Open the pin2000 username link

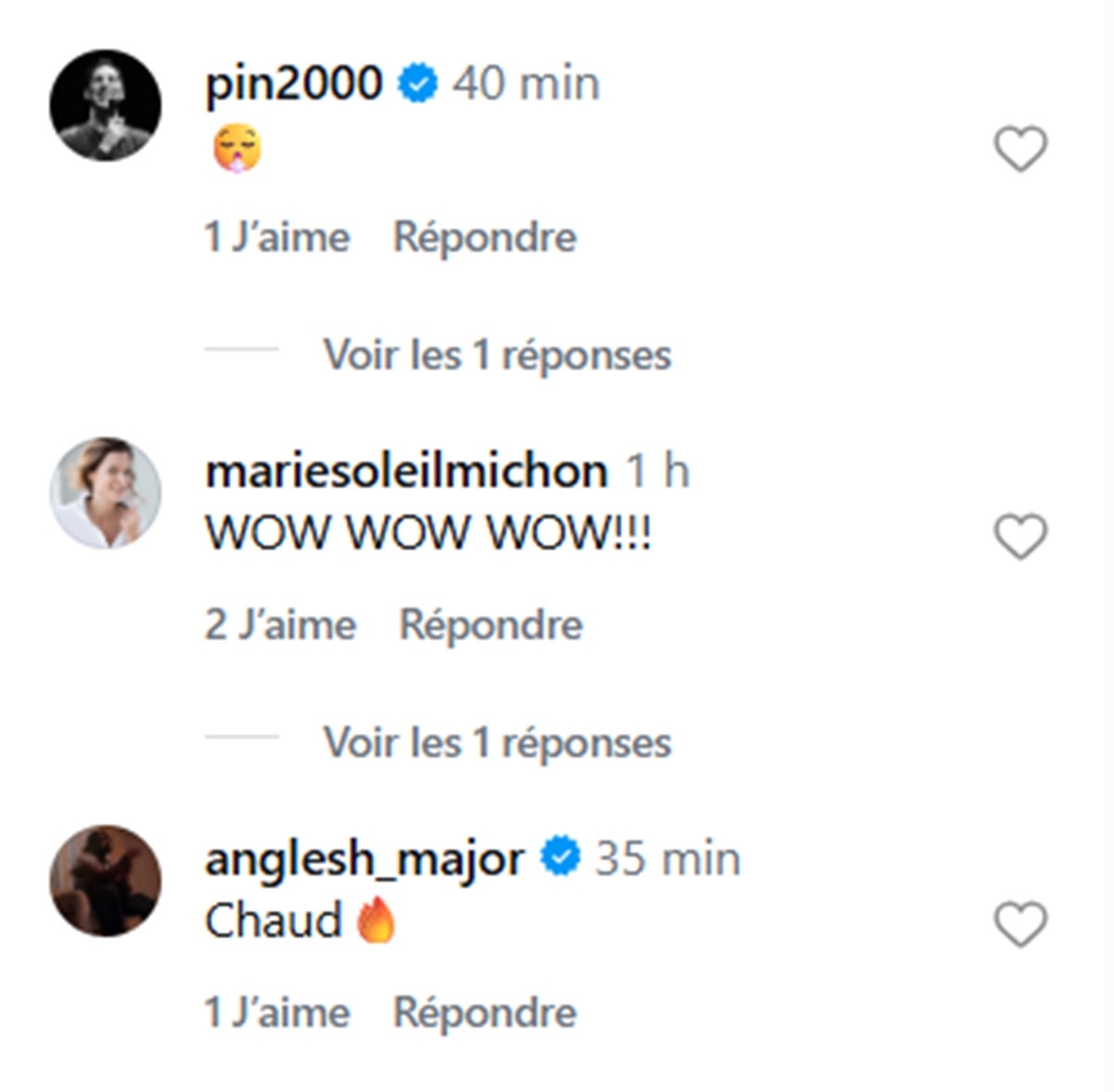(293, 84)
